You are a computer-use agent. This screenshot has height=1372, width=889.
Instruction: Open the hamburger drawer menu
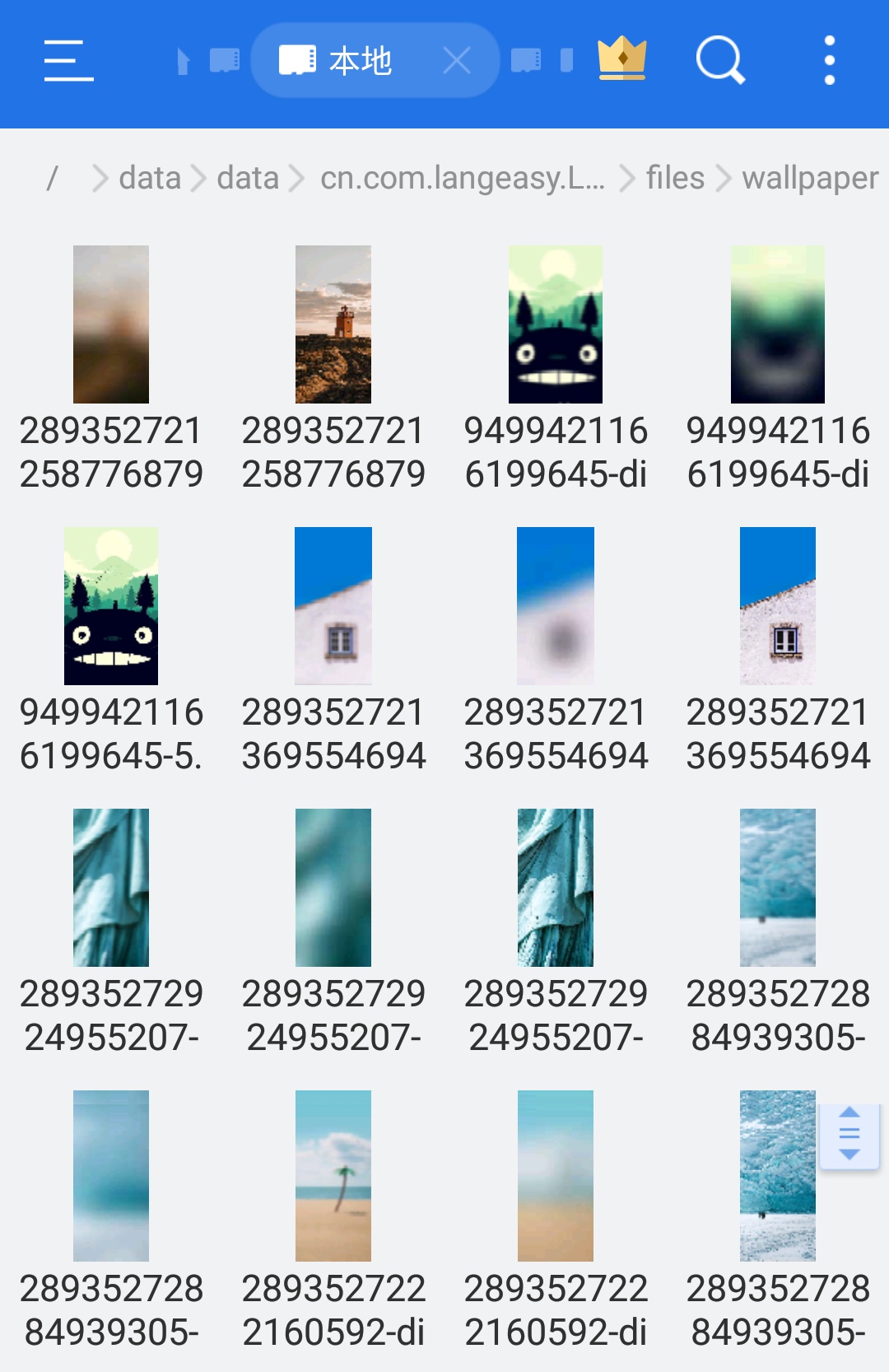pyautogui.click(x=68, y=61)
